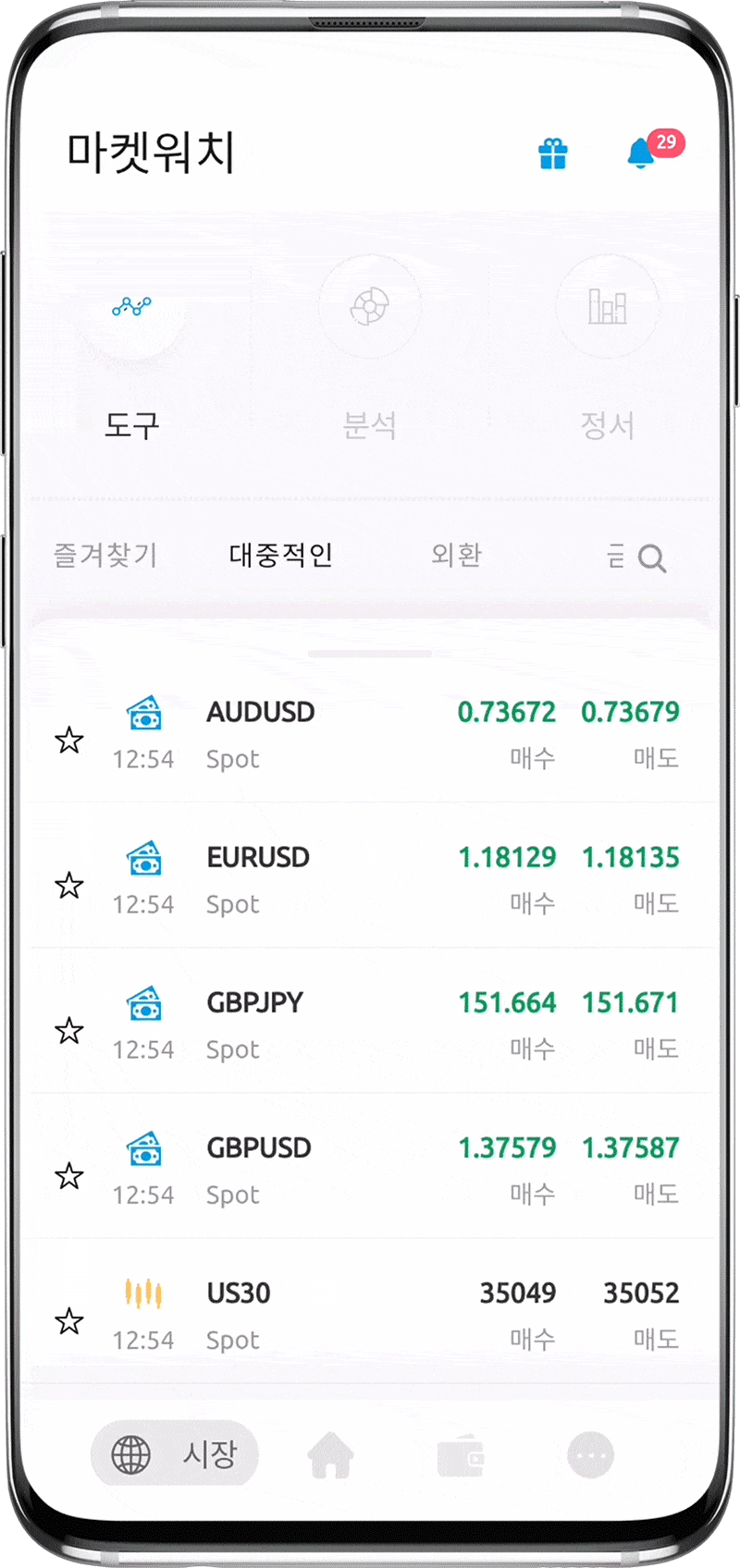
Task: Open the notifications bell
Action: (x=641, y=153)
